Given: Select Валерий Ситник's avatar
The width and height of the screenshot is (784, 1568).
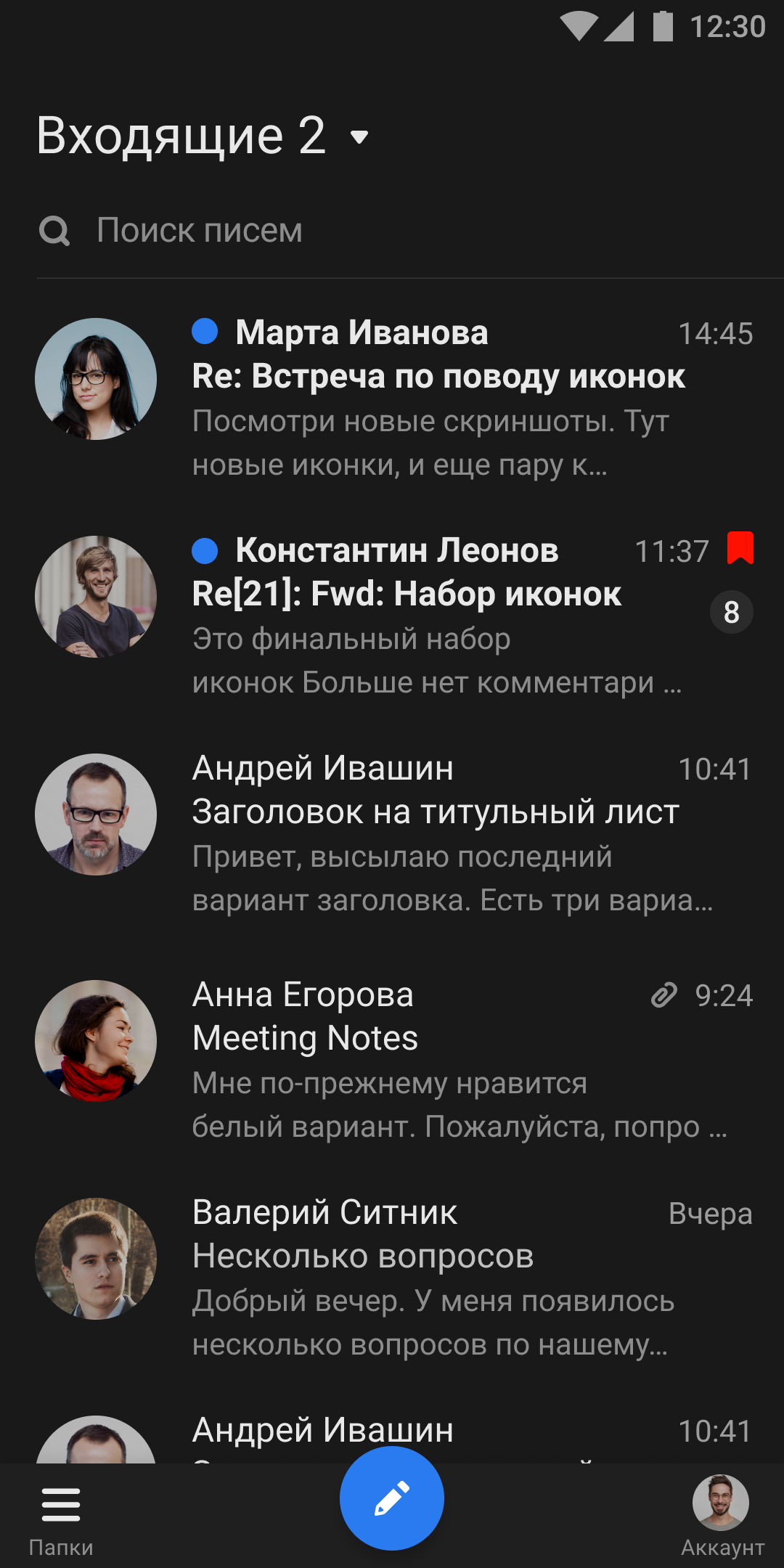Looking at the screenshot, I should [x=96, y=1259].
